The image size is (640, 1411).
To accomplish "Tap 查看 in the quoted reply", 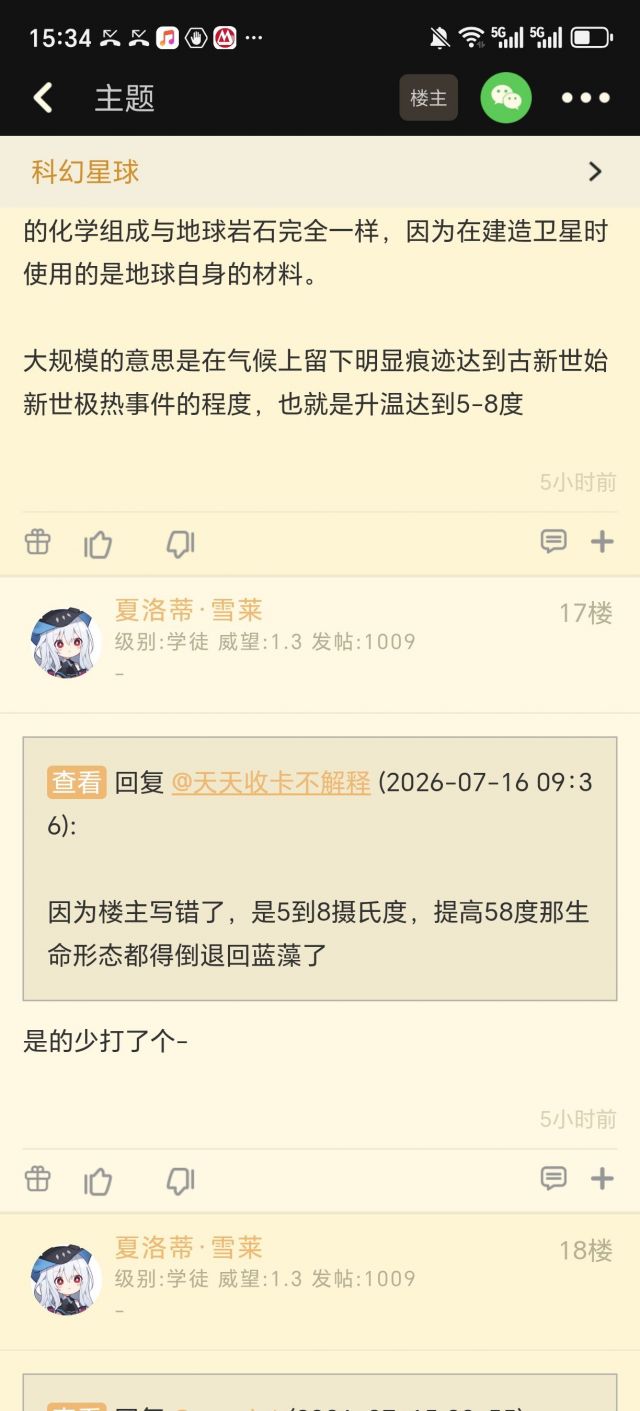I will [x=76, y=782].
